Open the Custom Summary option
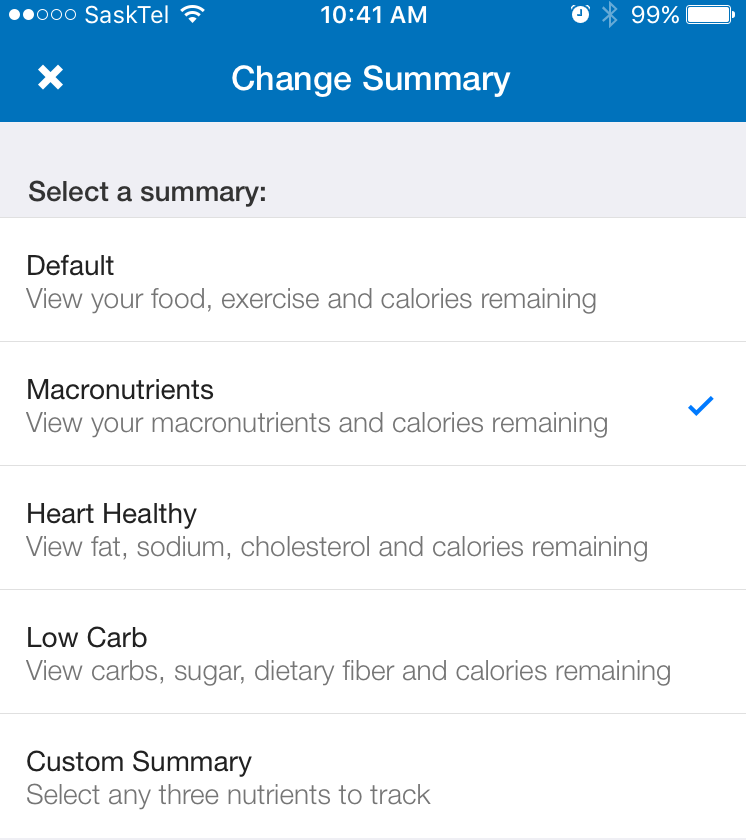Viewport: 746px width, 840px height. (x=372, y=777)
